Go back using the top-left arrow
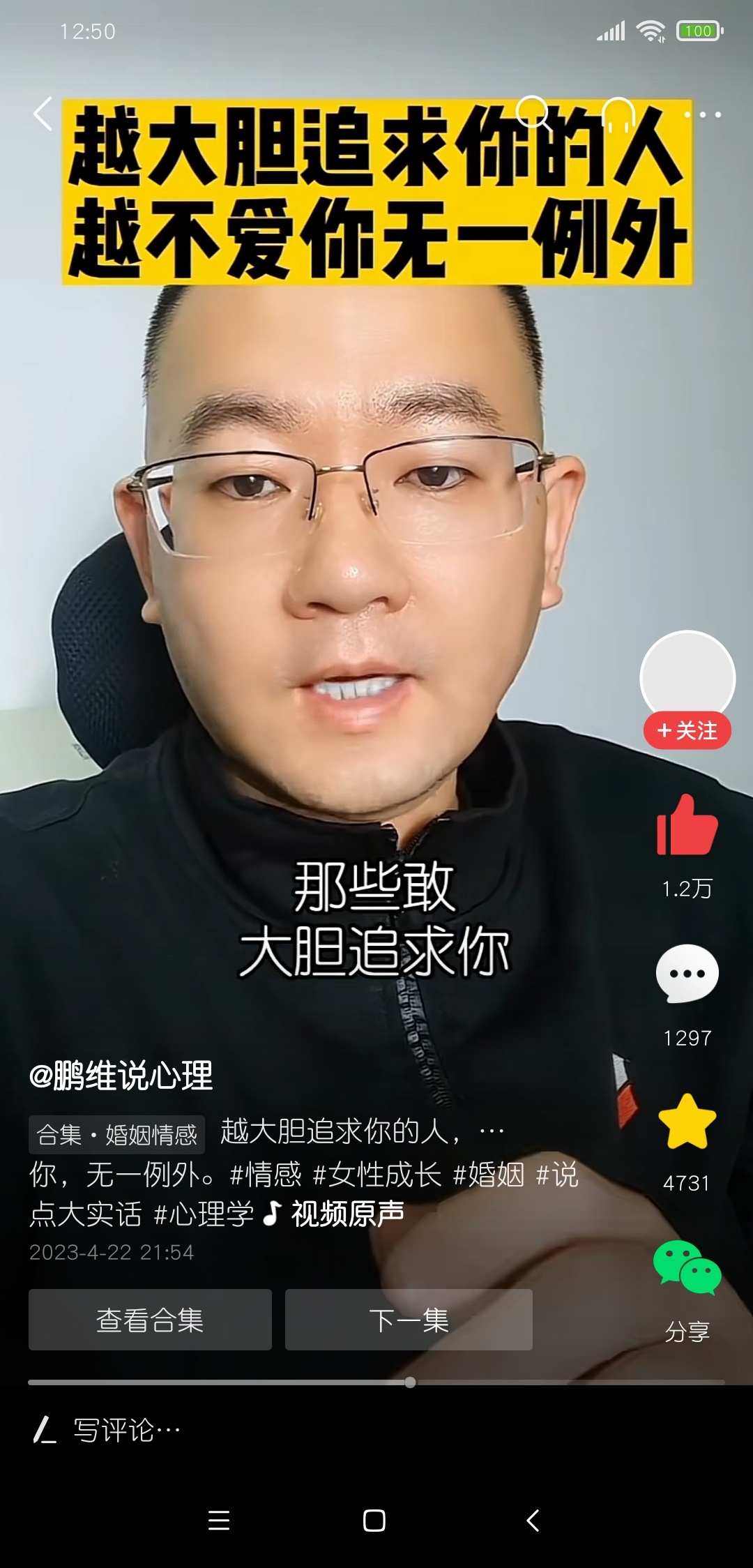 (43, 114)
